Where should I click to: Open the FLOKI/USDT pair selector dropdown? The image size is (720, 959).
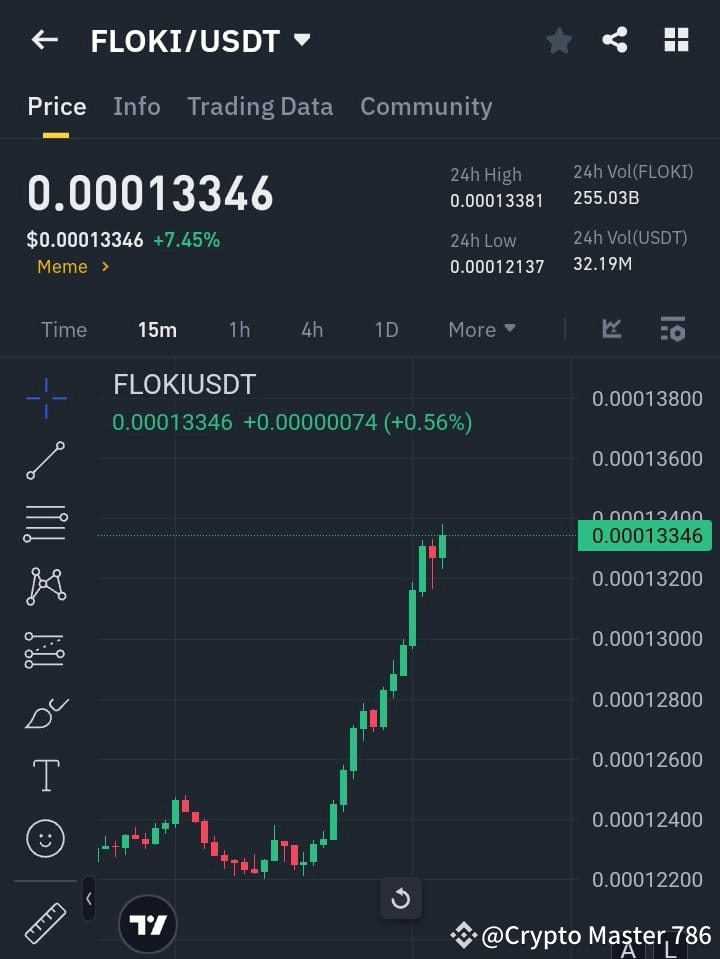pyautogui.click(x=303, y=39)
